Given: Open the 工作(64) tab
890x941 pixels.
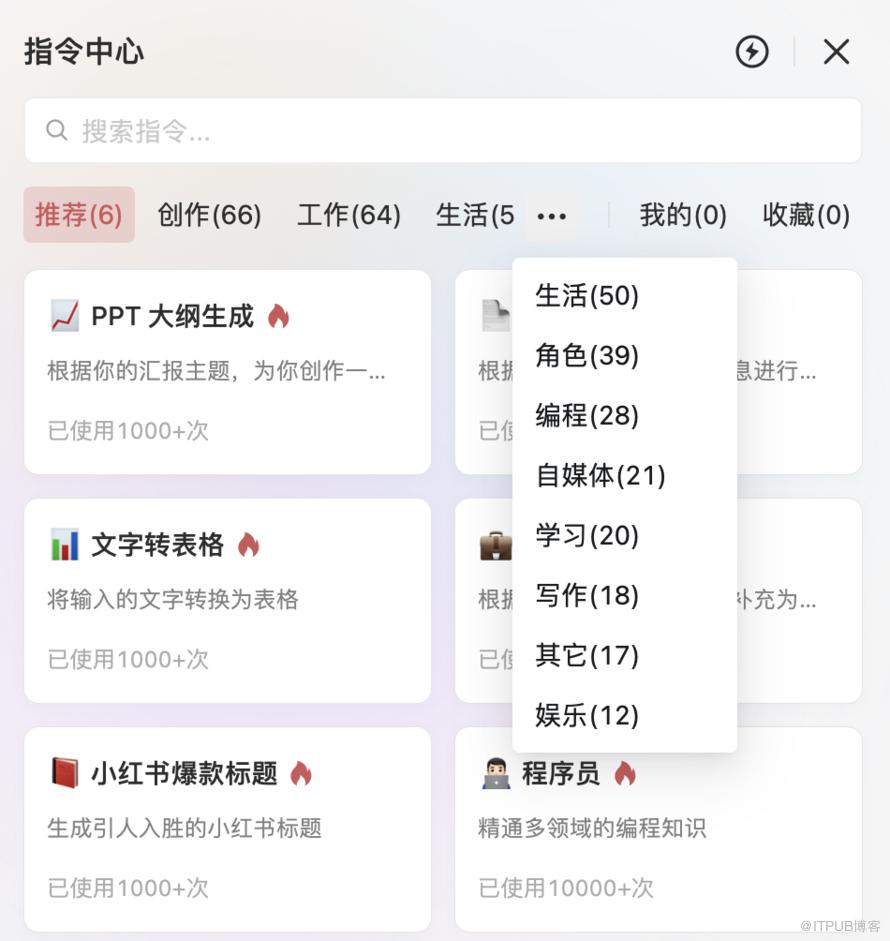Looking at the screenshot, I should (348, 215).
